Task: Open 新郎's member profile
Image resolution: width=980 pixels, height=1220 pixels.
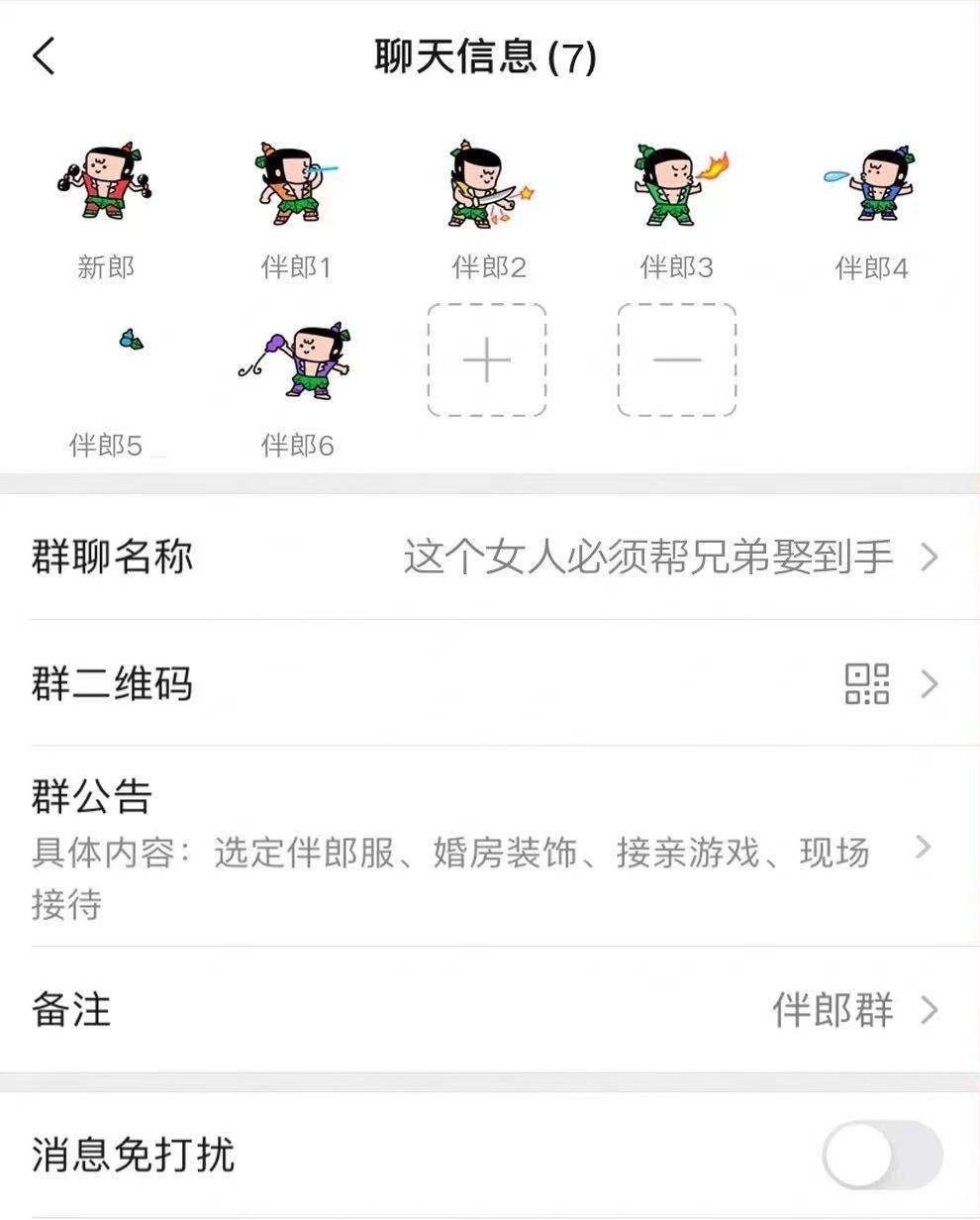Action: pyautogui.click(x=105, y=183)
